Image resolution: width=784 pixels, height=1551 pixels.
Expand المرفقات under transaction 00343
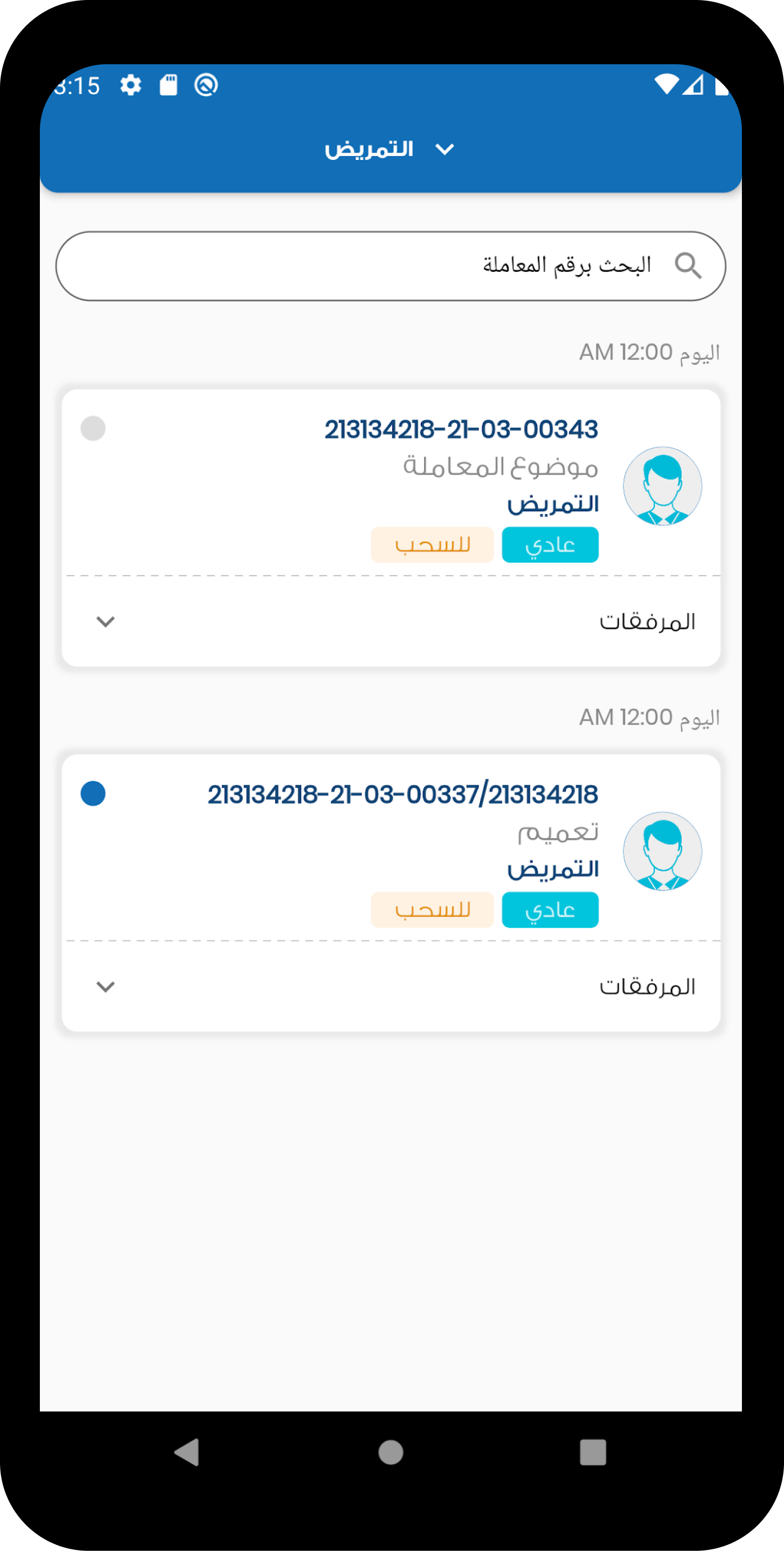391,622
